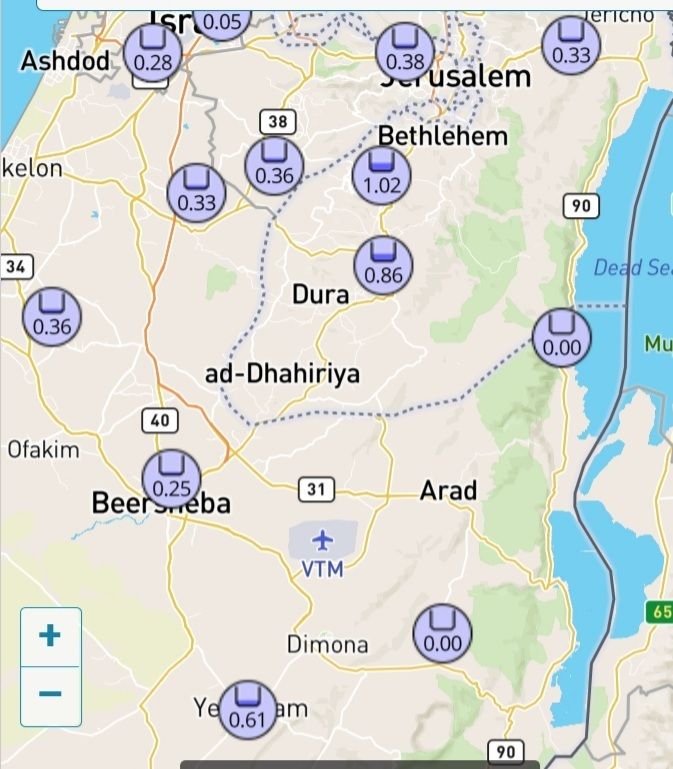The width and height of the screenshot is (673, 769).
Task: Open the 0.38 marker at Jerusalem
Action: pos(404,52)
